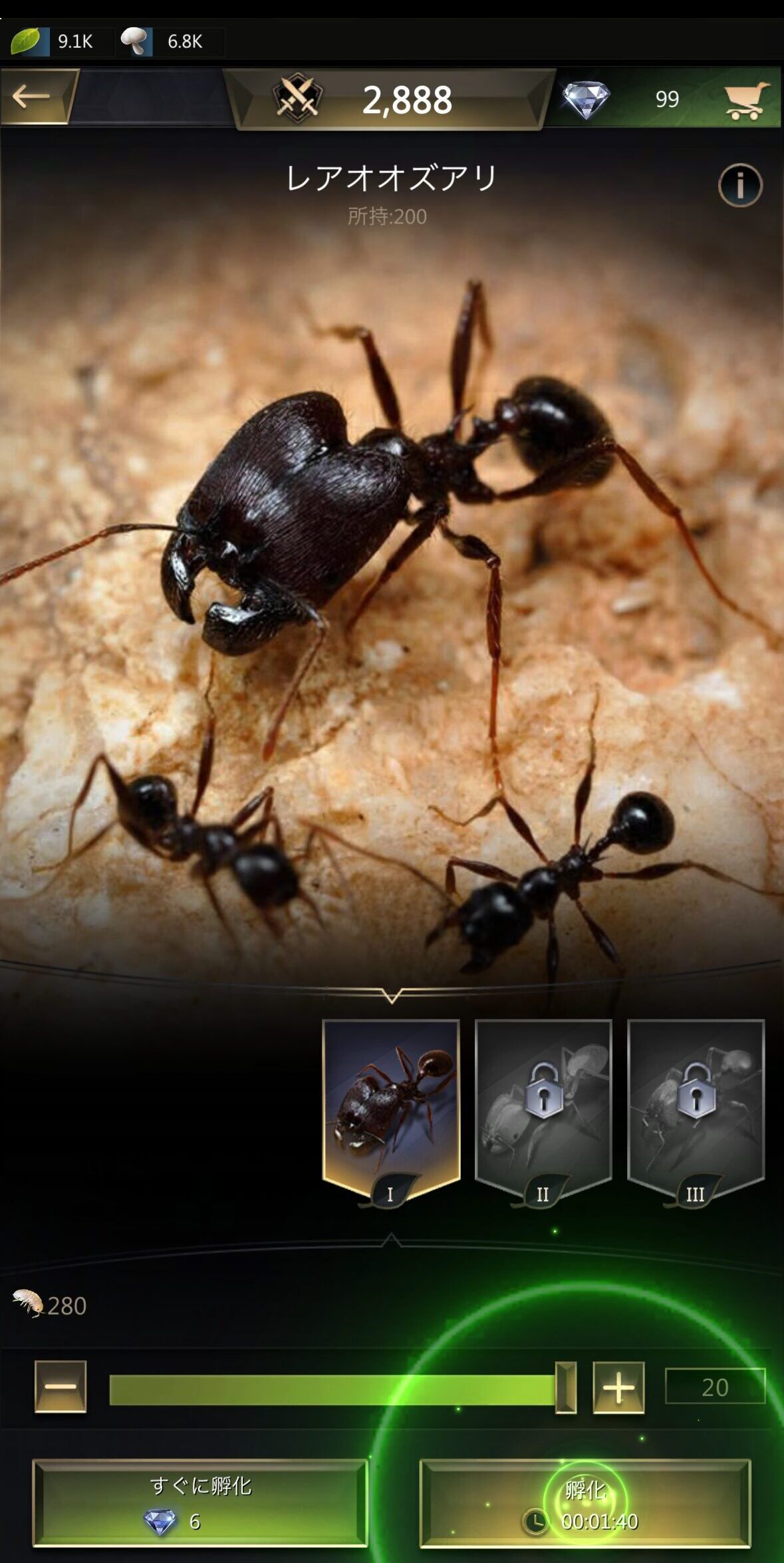Edit the quantity field showing 20
784x1563 pixels.
715,1387
